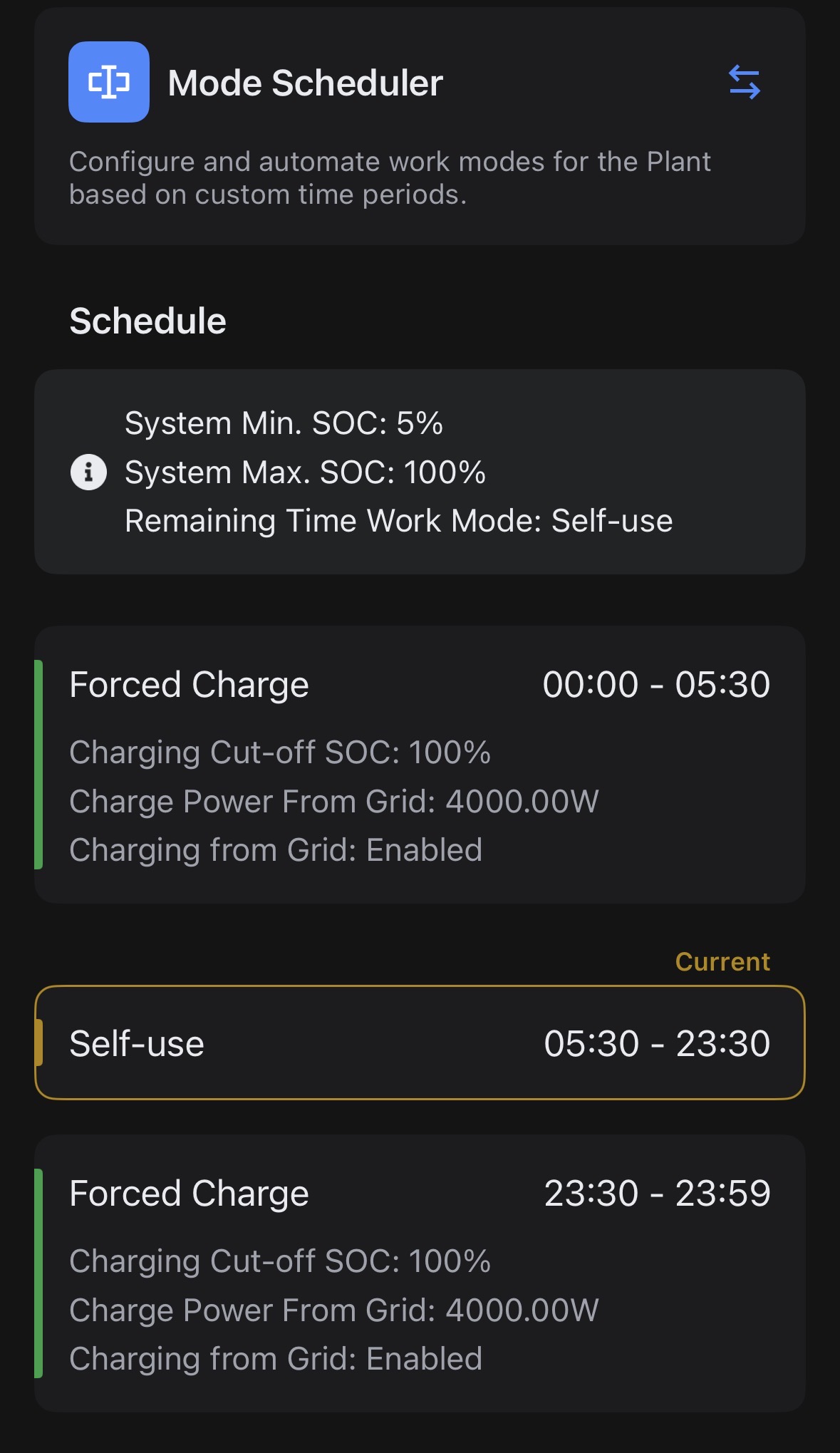The width and height of the screenshot is (840, 1453).
Task: Tap the switch arrows icon beside Mode Scheduler
Action: pyautogui.click(x=745, y=82)
